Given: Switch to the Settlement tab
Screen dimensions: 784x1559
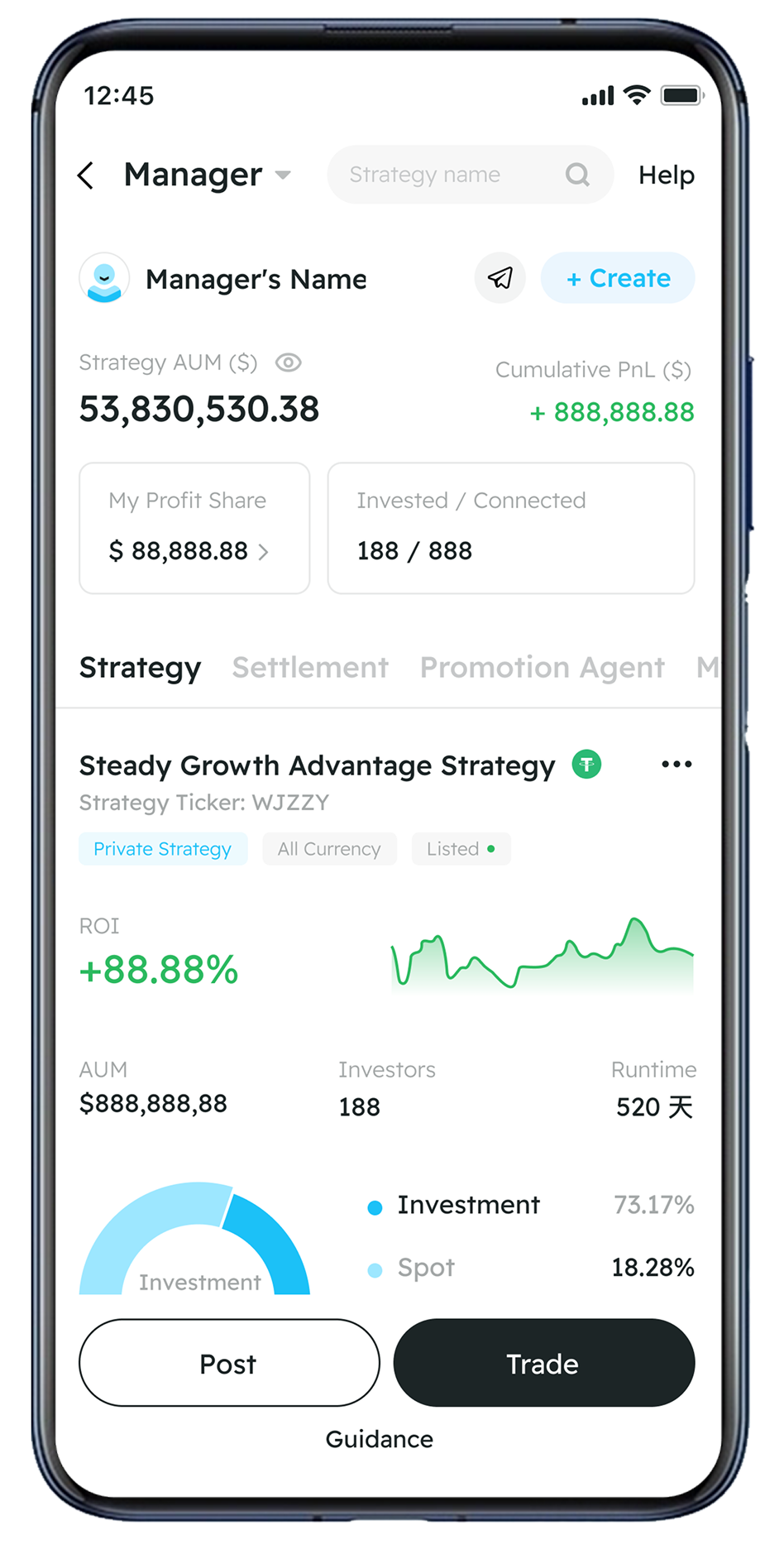Looking at the screenshot, I should point(310,668).
